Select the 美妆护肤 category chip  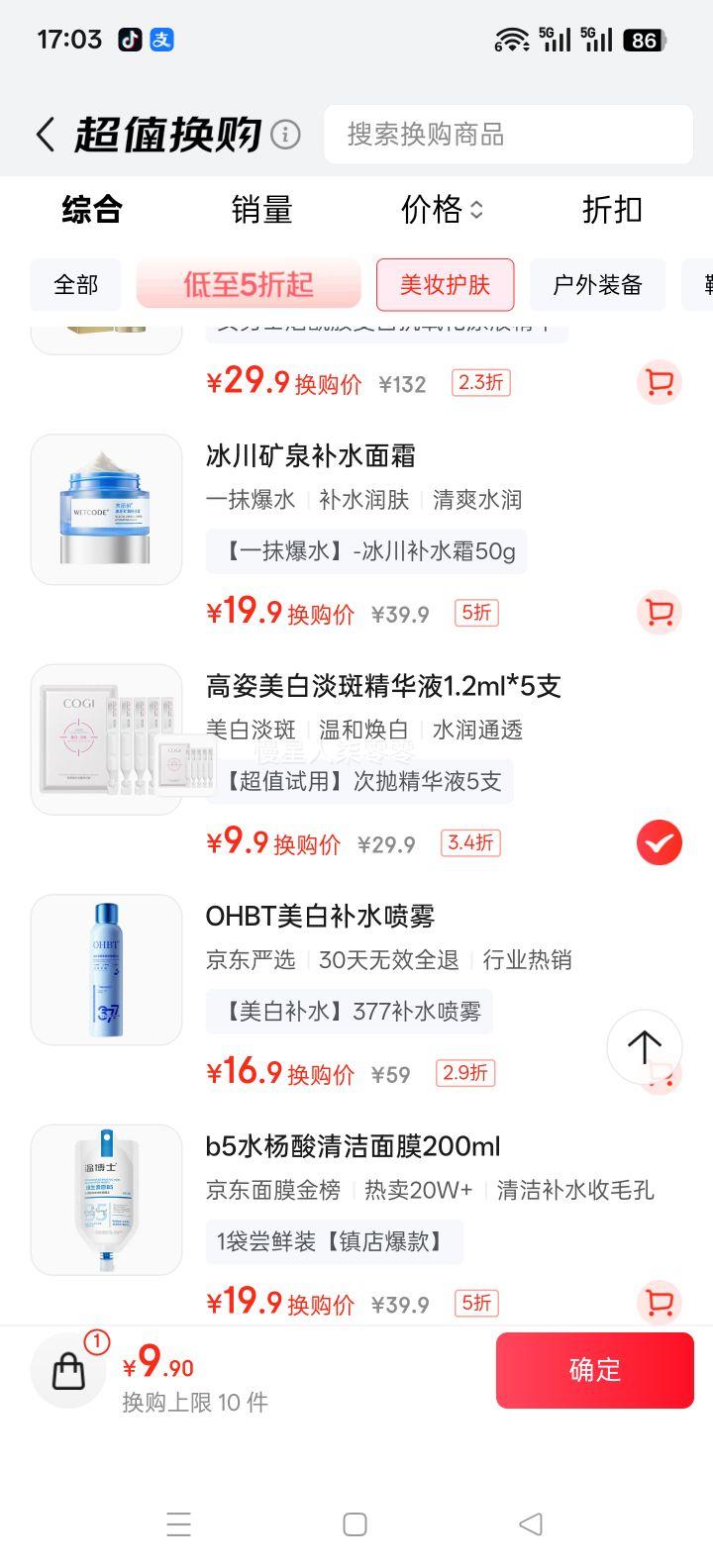pyautogui.click(x=445, y=285)
